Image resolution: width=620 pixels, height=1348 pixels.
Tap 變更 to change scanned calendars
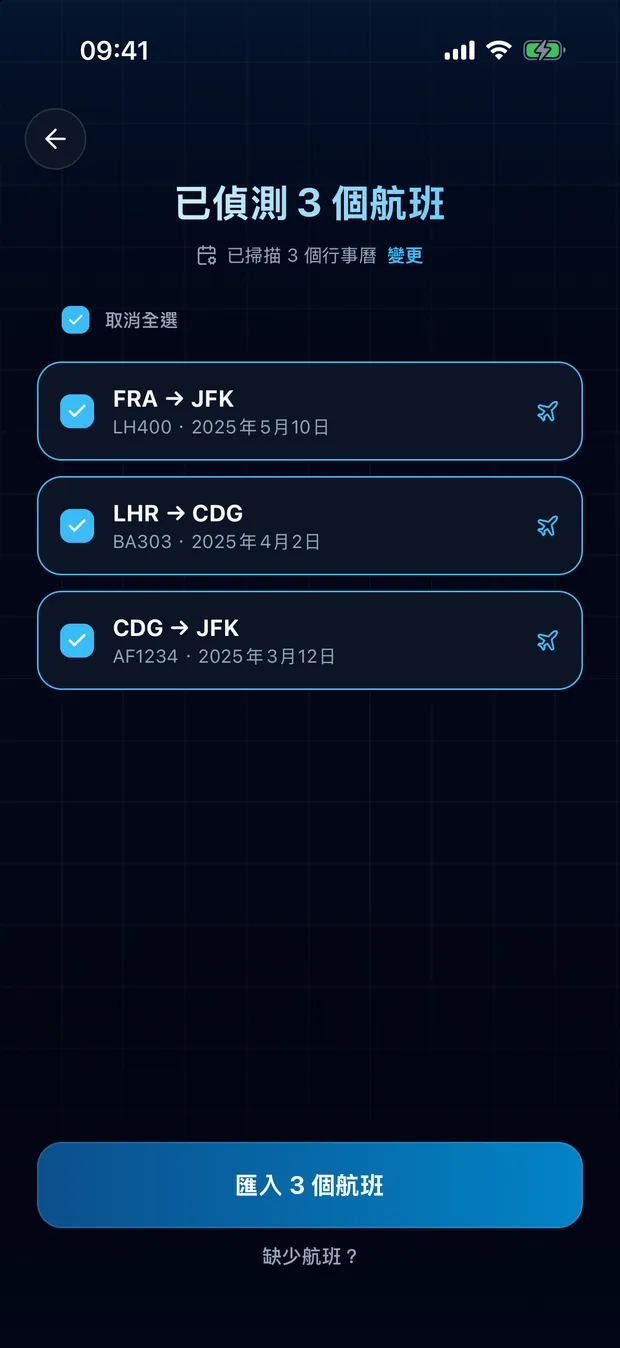(405, 256)
